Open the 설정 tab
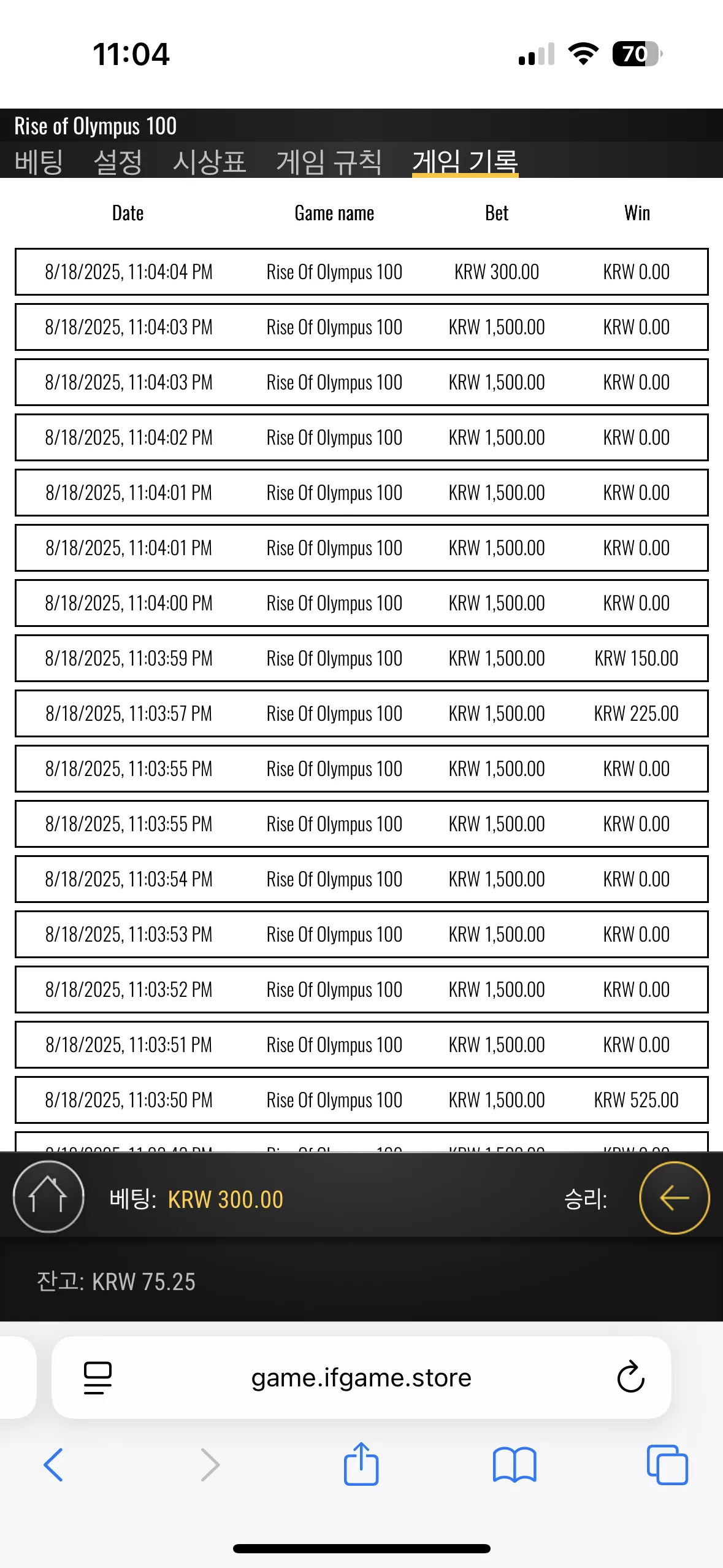Screen dimensions: 723x1568 (118, 162)
